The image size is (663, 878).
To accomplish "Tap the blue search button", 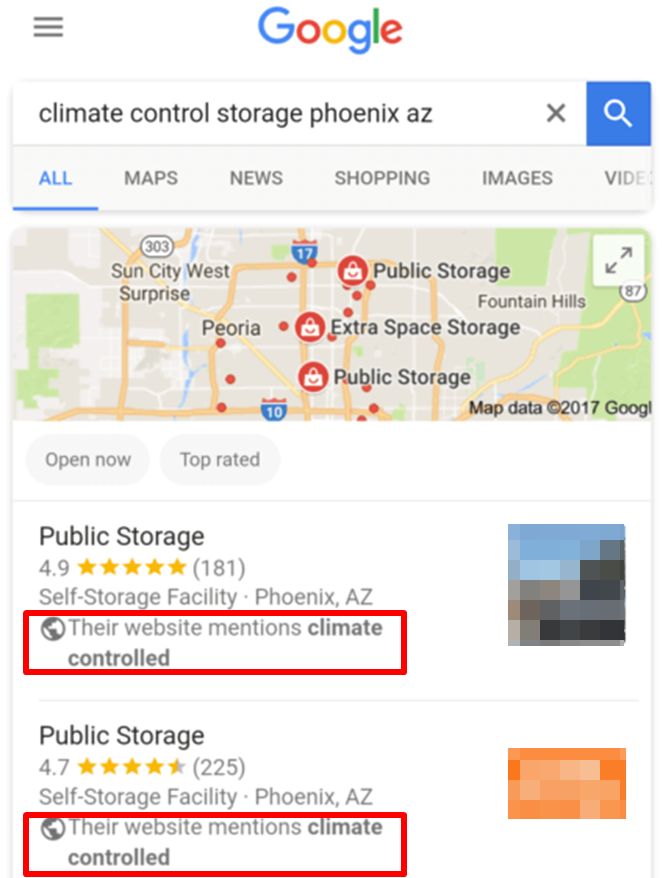I will point(618,113).
